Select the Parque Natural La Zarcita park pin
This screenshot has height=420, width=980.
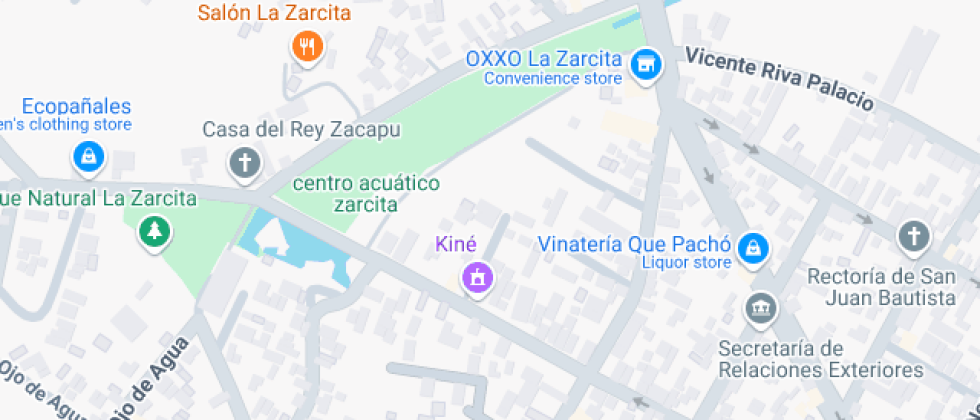click(x=154, y=232)
